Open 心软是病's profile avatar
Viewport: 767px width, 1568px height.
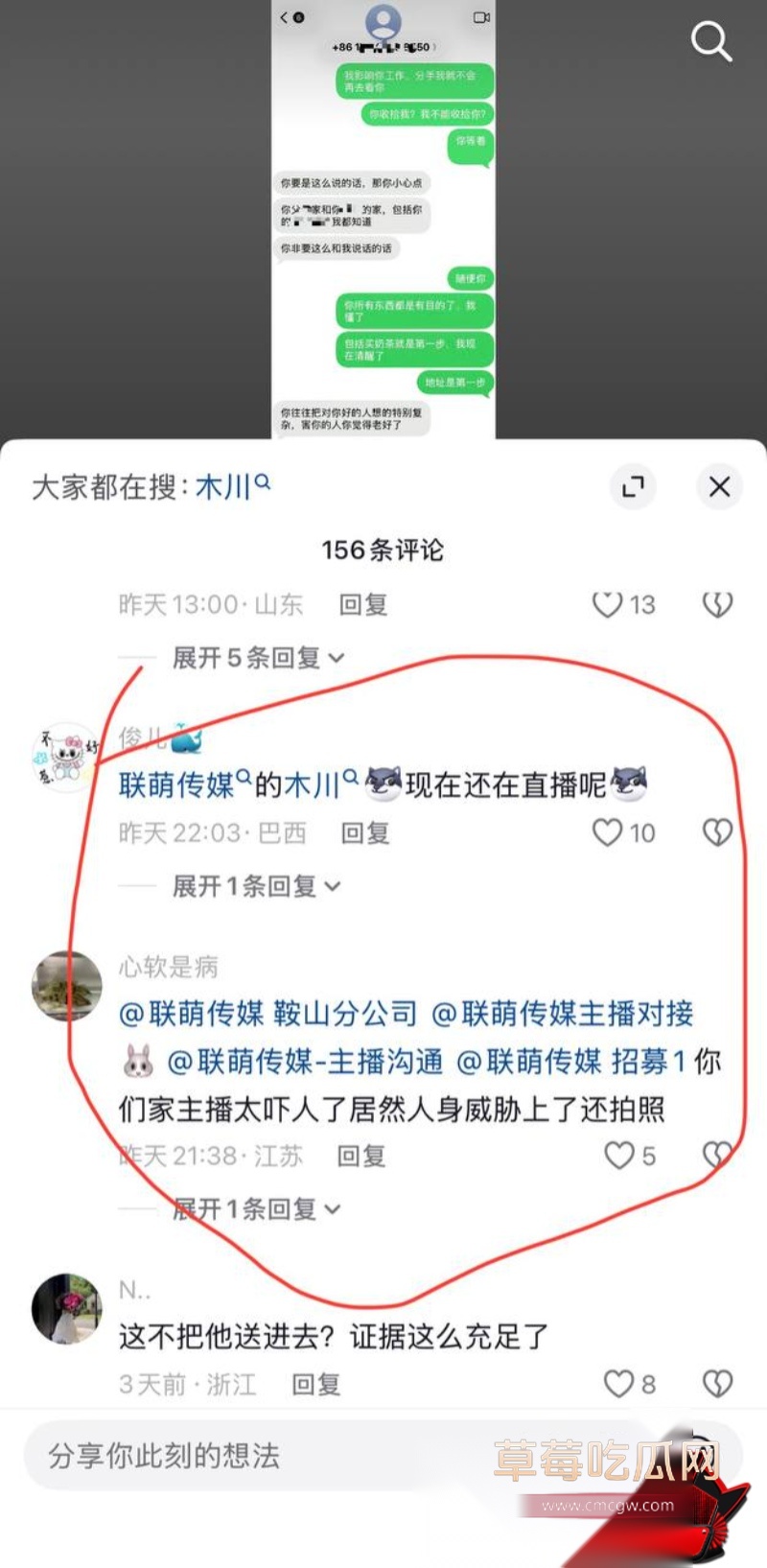coord(67,985)
